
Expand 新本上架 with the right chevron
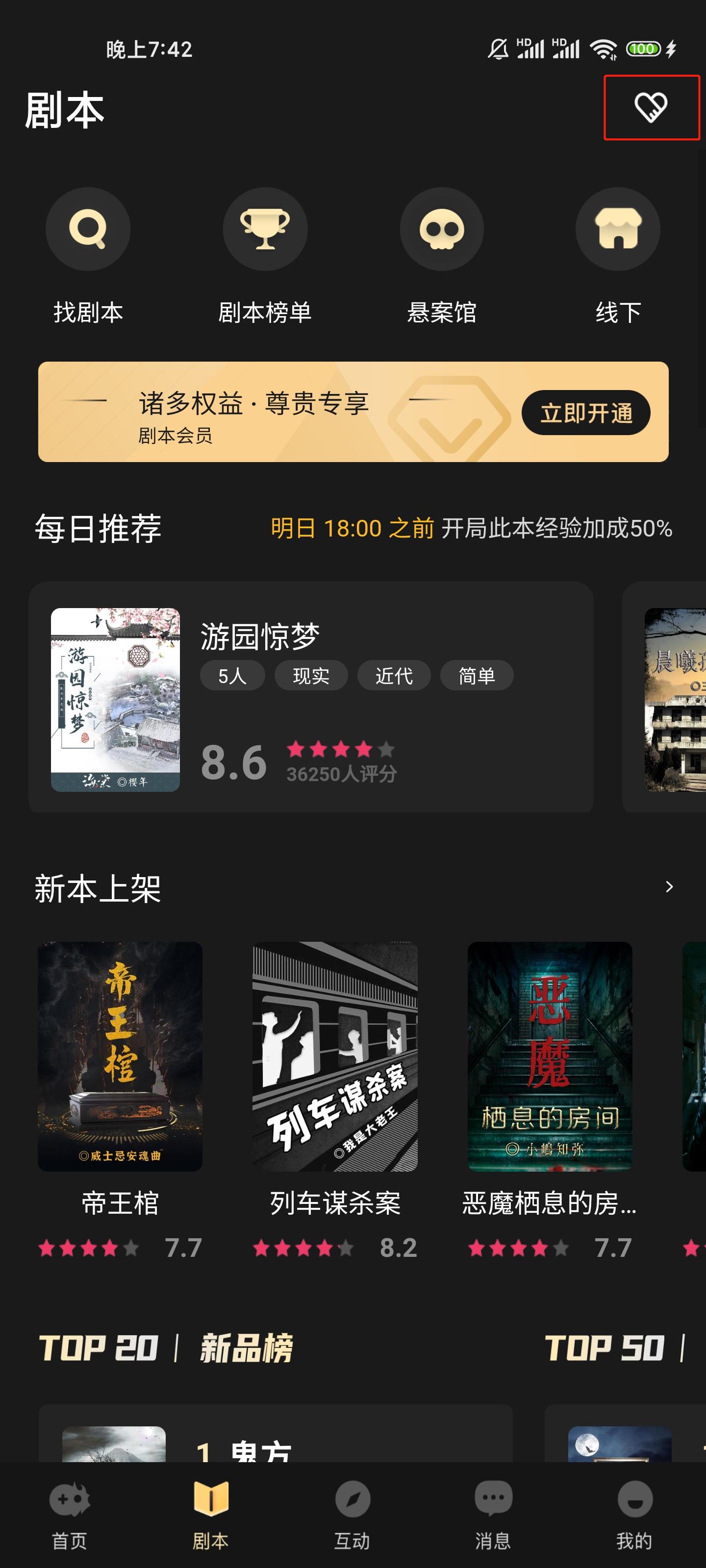668,887
